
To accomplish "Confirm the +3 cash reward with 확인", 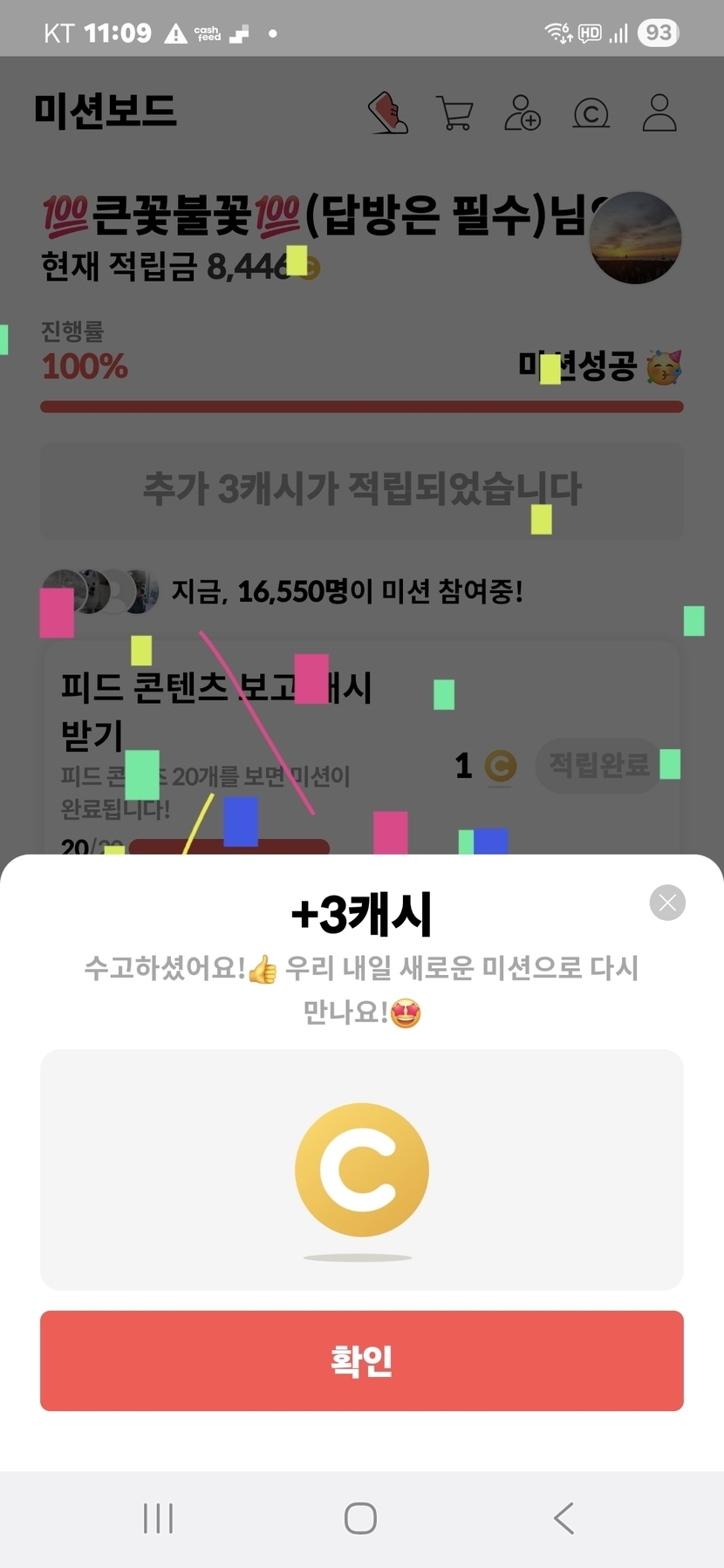I will pos(362,1360).
